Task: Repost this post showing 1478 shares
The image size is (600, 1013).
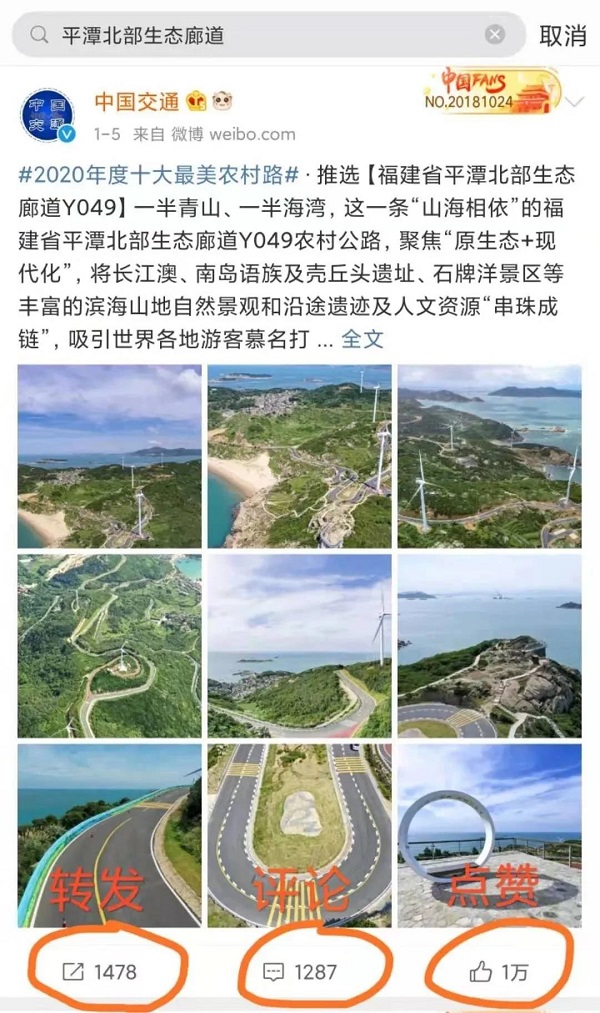Action: click(x=100, y=971)
